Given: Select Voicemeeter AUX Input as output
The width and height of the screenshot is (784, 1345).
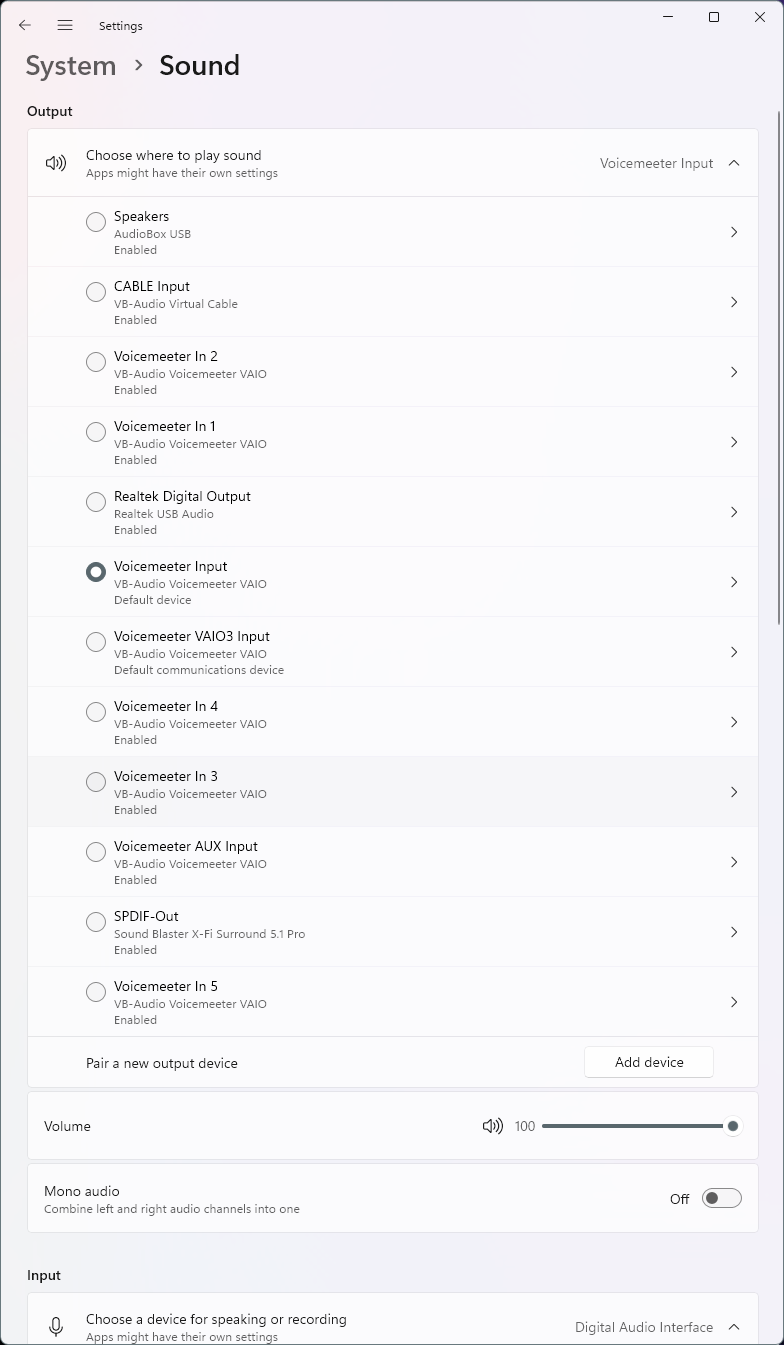Looking at the screenshot, I should (x=96, y=852).
